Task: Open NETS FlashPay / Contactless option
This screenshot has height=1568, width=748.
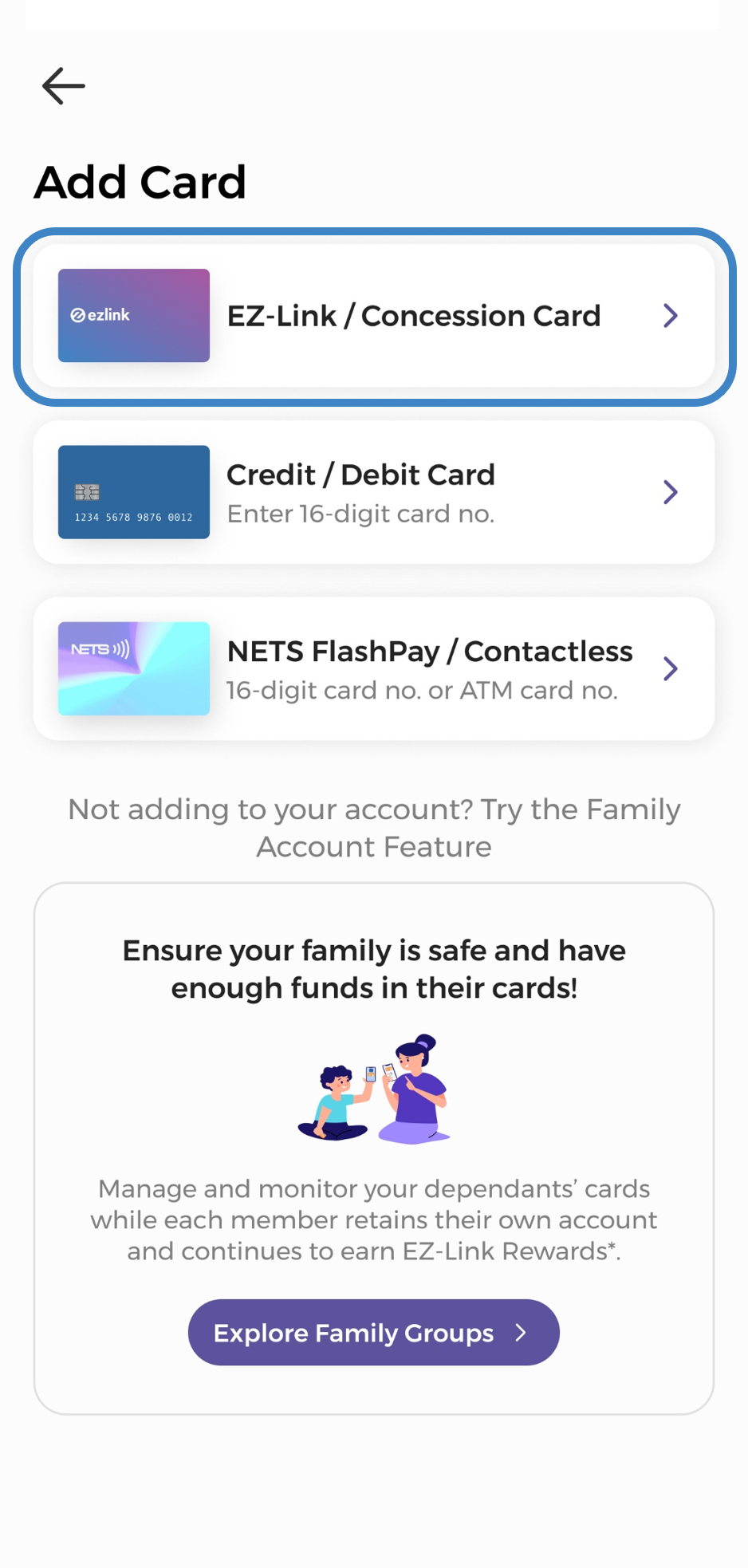Action: 373,669
